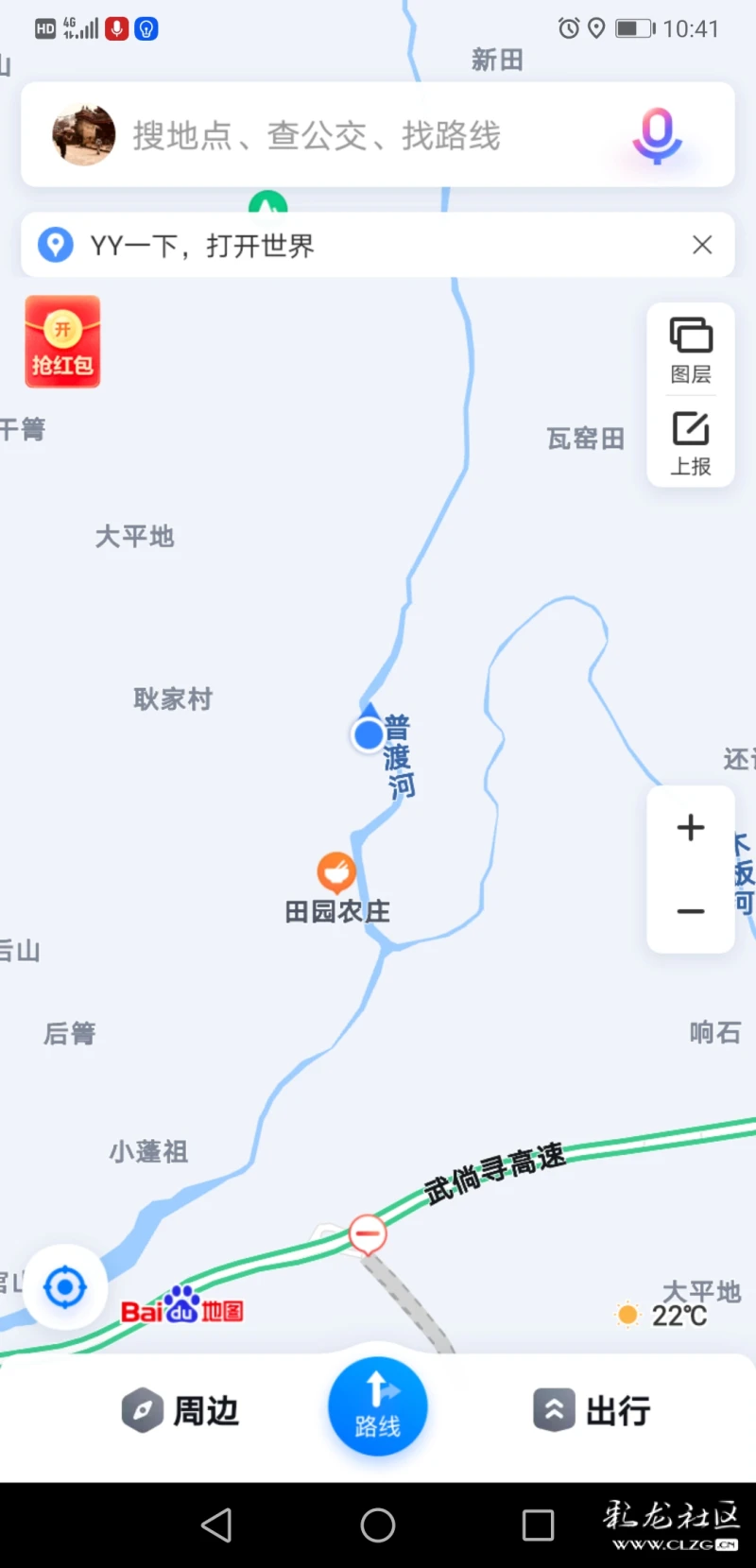Open the 抢红包 red envelope promo

click(62, 342)
